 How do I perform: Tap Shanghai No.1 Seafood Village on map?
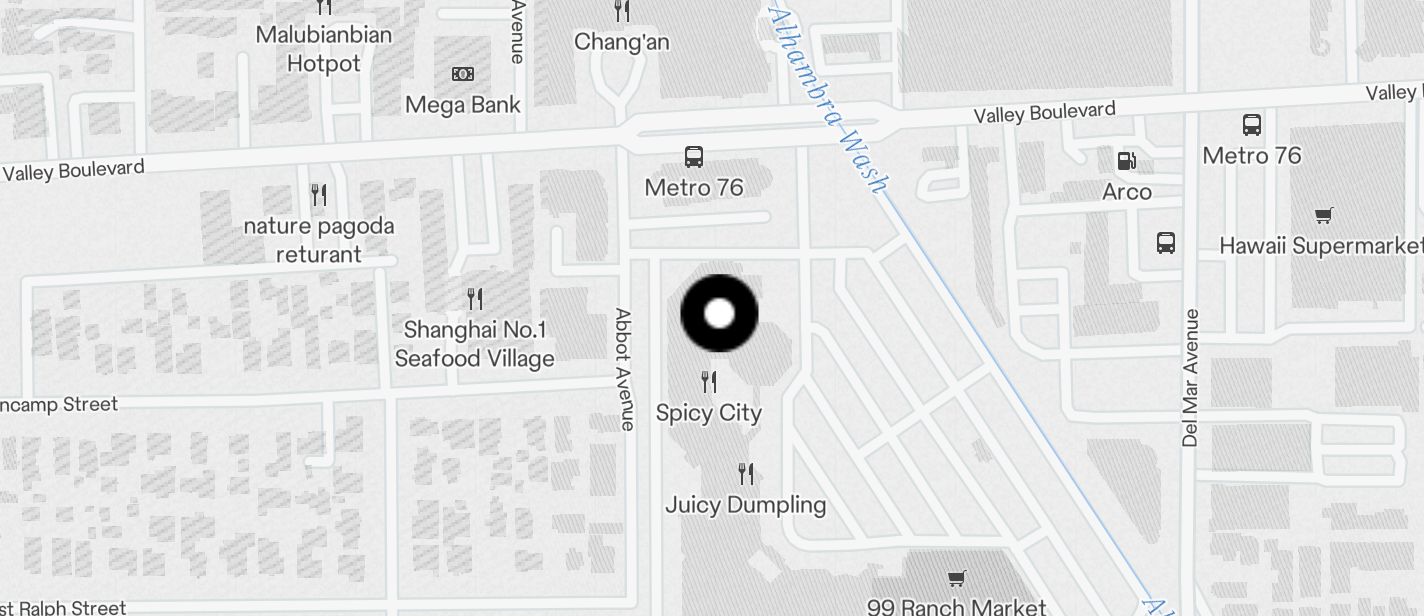476,298
